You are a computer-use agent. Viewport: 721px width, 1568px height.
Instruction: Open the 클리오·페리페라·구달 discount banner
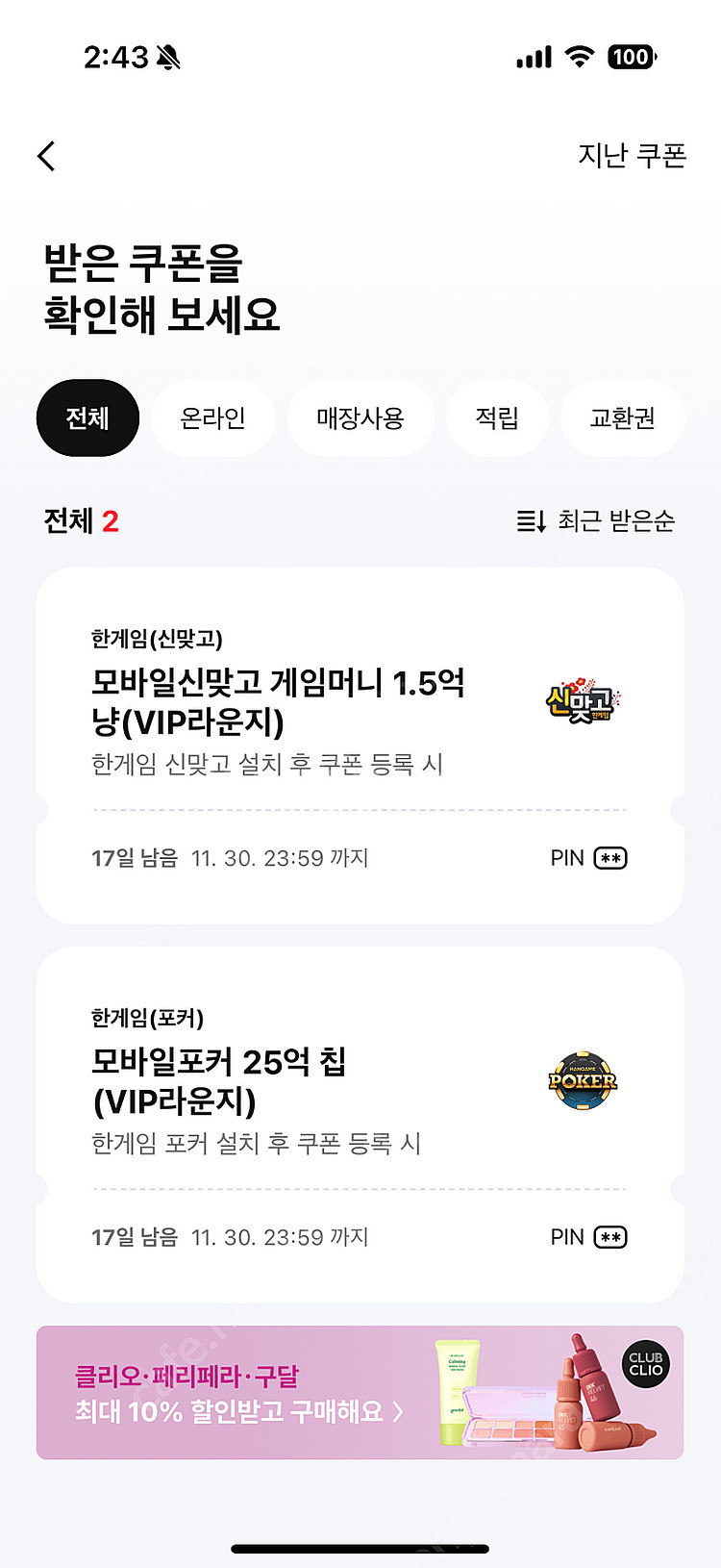tap(360, 1393)
